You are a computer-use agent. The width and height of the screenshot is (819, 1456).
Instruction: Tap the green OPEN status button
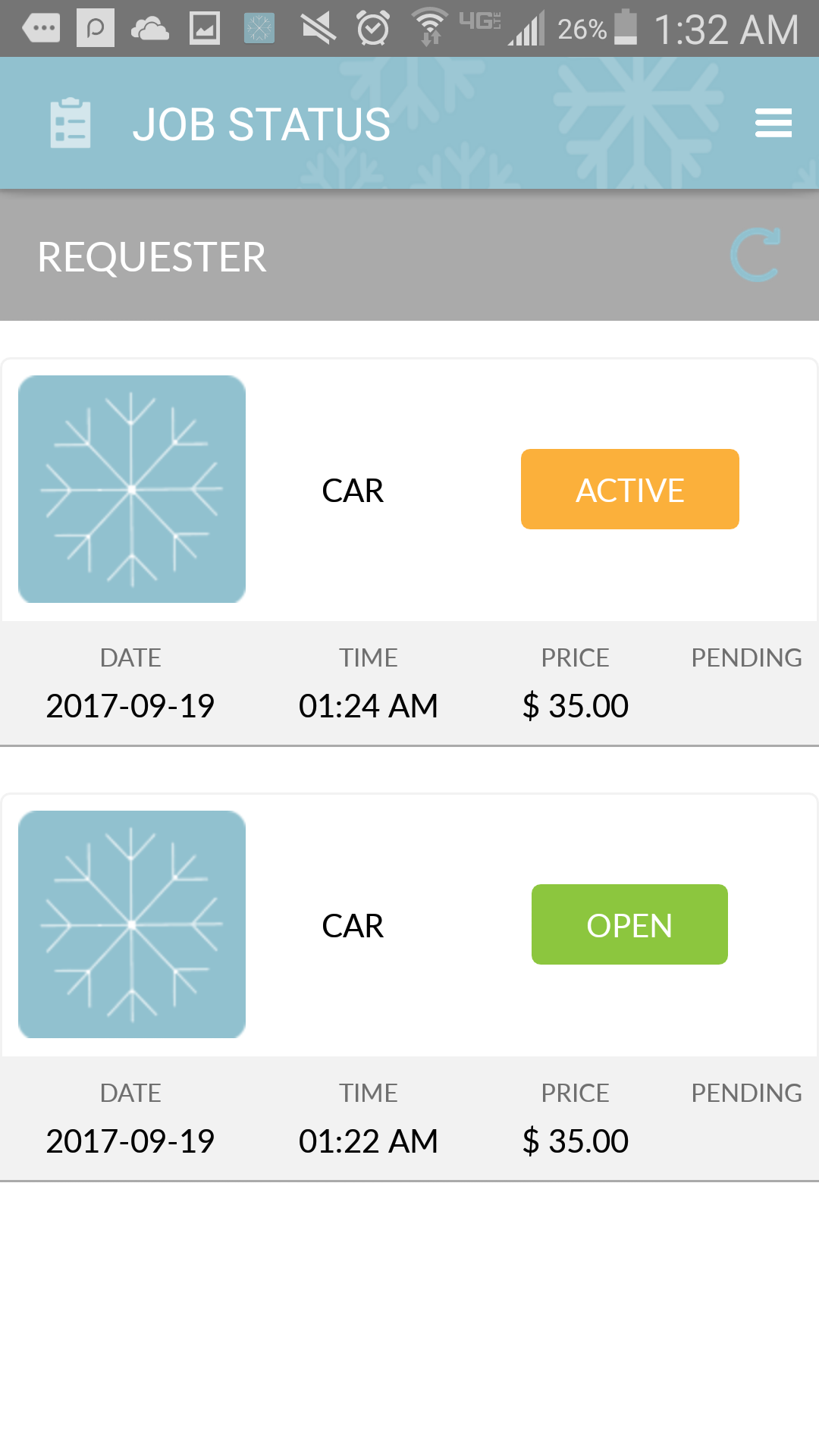pyautogui.click(x=629, y=924)
